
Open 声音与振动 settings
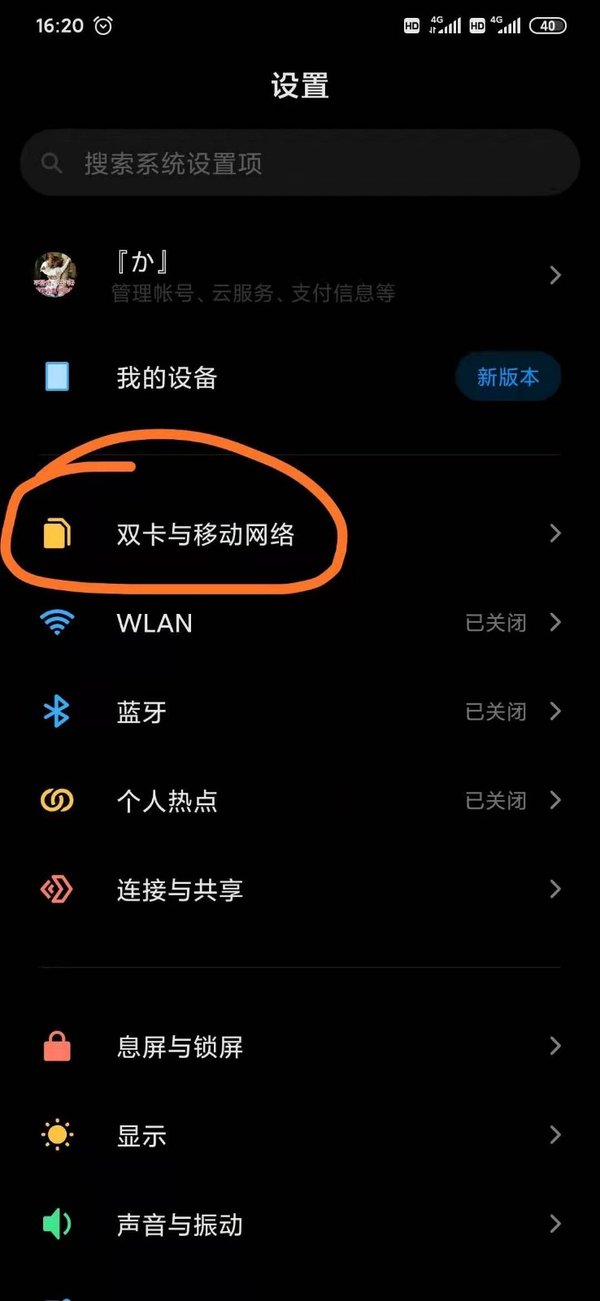click(x=300, y=1224)
